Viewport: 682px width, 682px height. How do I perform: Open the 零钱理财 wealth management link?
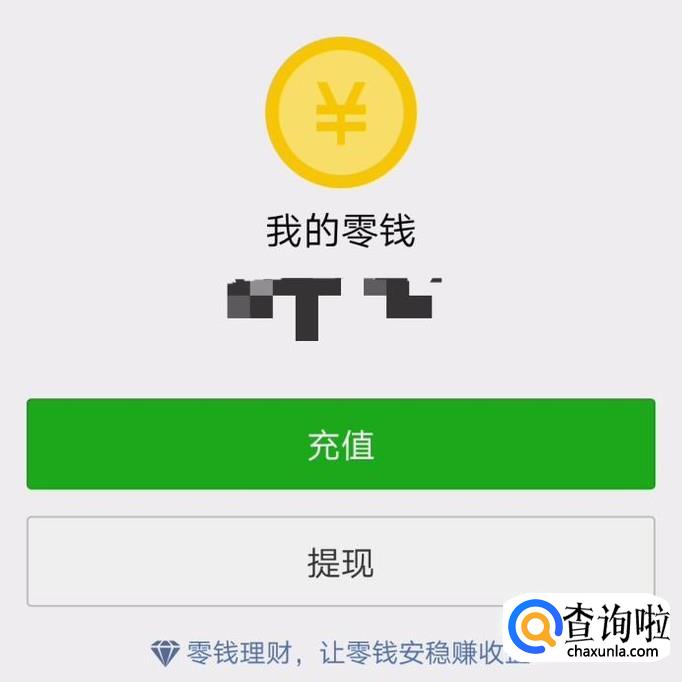pos(339,653)
